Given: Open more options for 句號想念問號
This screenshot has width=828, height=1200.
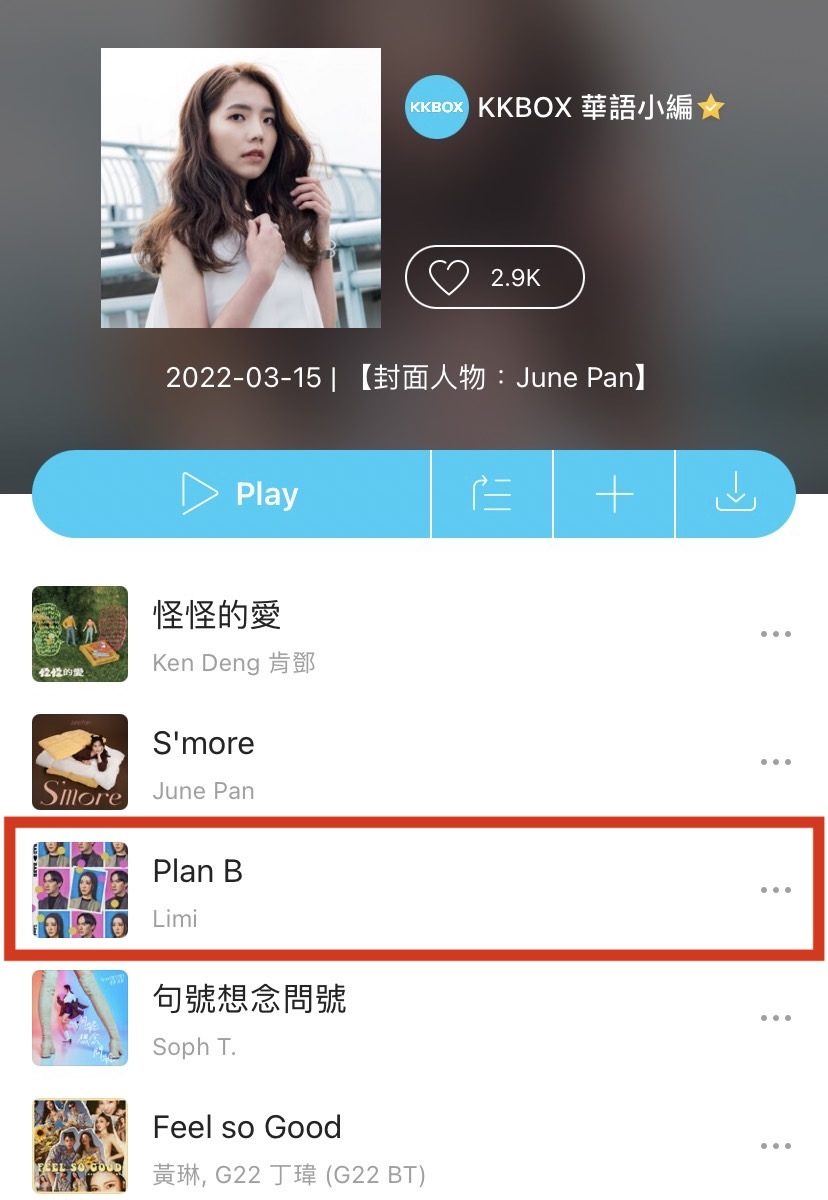Looking at the screenshot, I should [x=775, y=1018].
